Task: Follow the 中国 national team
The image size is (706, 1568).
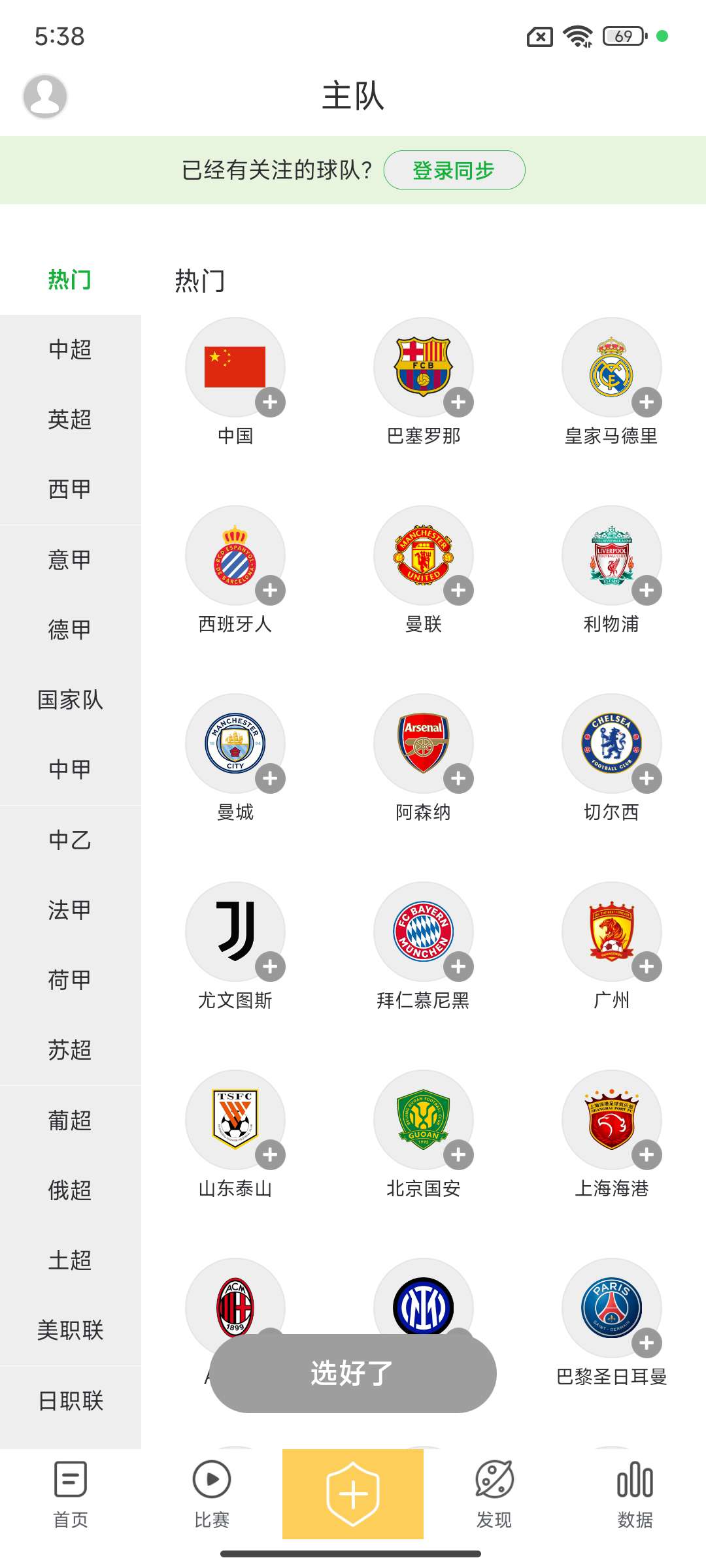Action: coord(269,402)
